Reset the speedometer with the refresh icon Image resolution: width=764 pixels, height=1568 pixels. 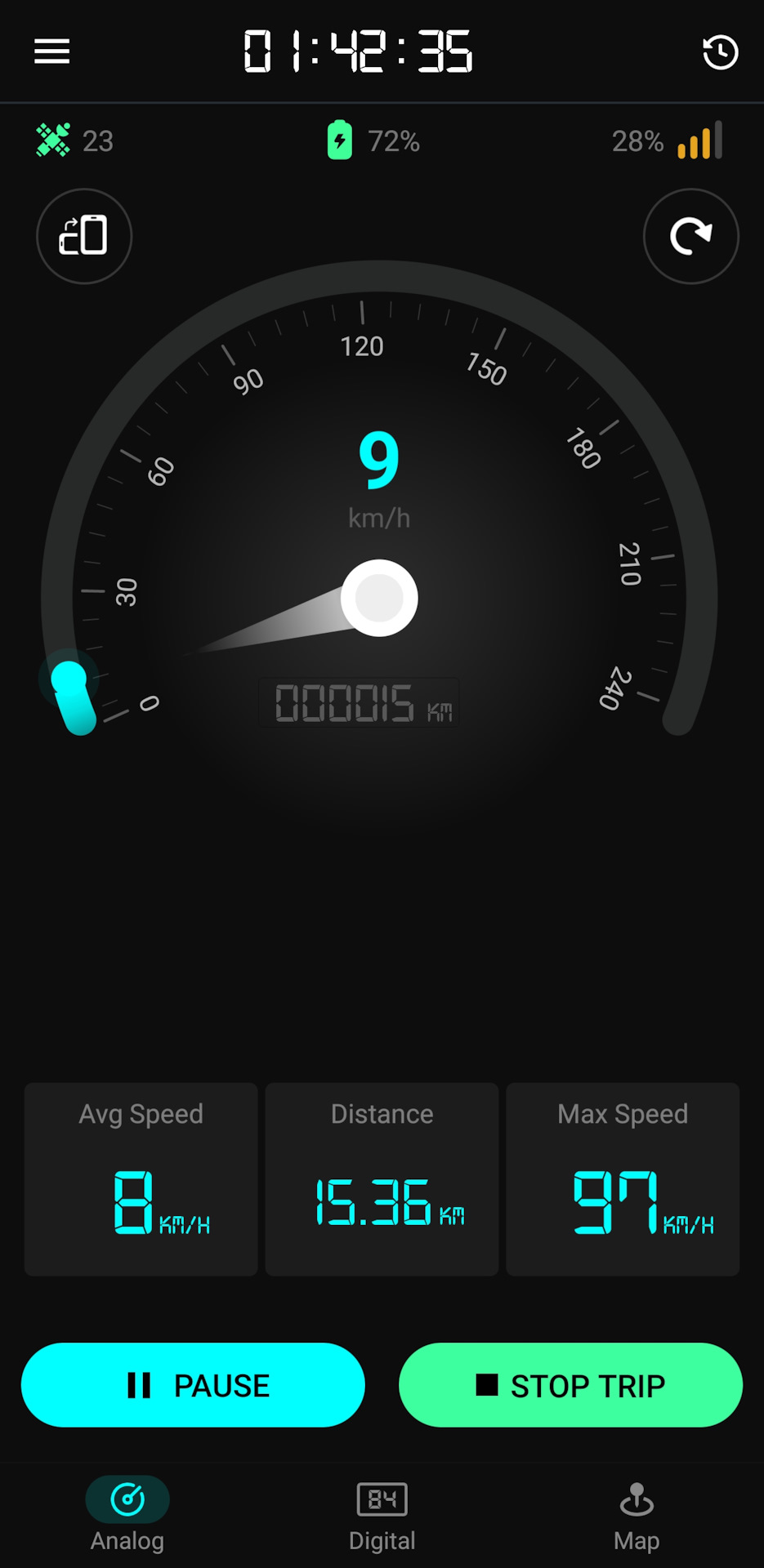(x=690, y=236)
